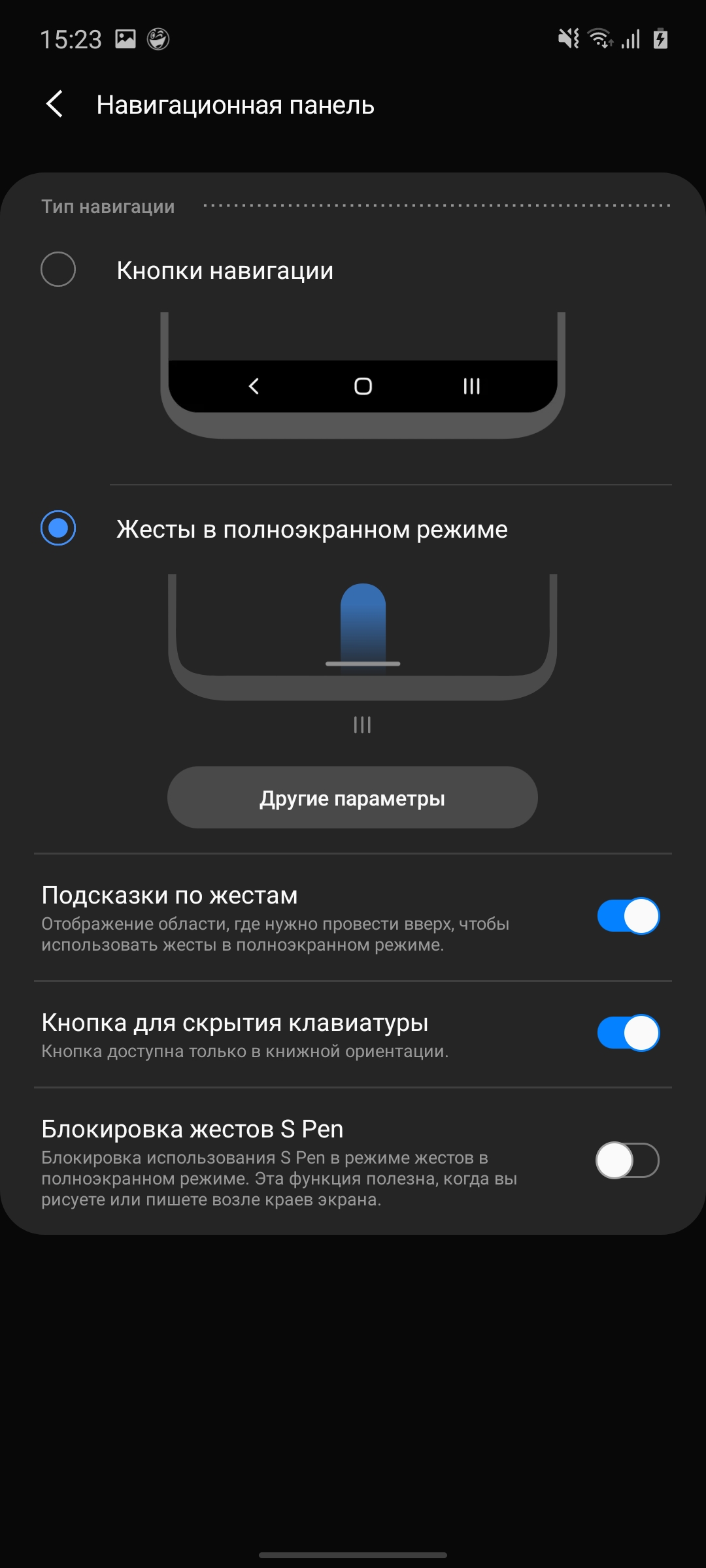Go back from Навигационная панель
Image resolution: width=706 pixels, height=1568 pixels.
pos(55,105)
